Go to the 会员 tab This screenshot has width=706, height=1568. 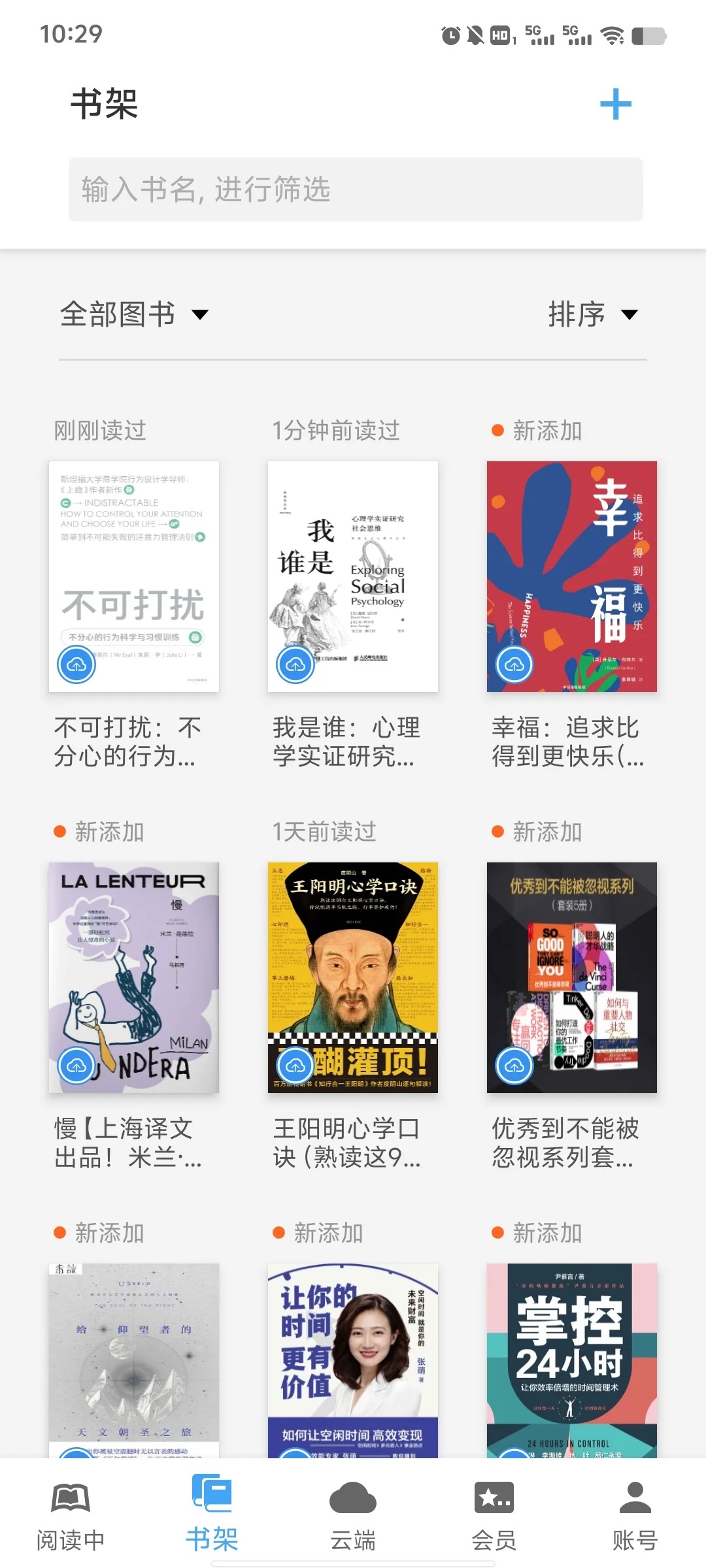(x=494, y=1516)
